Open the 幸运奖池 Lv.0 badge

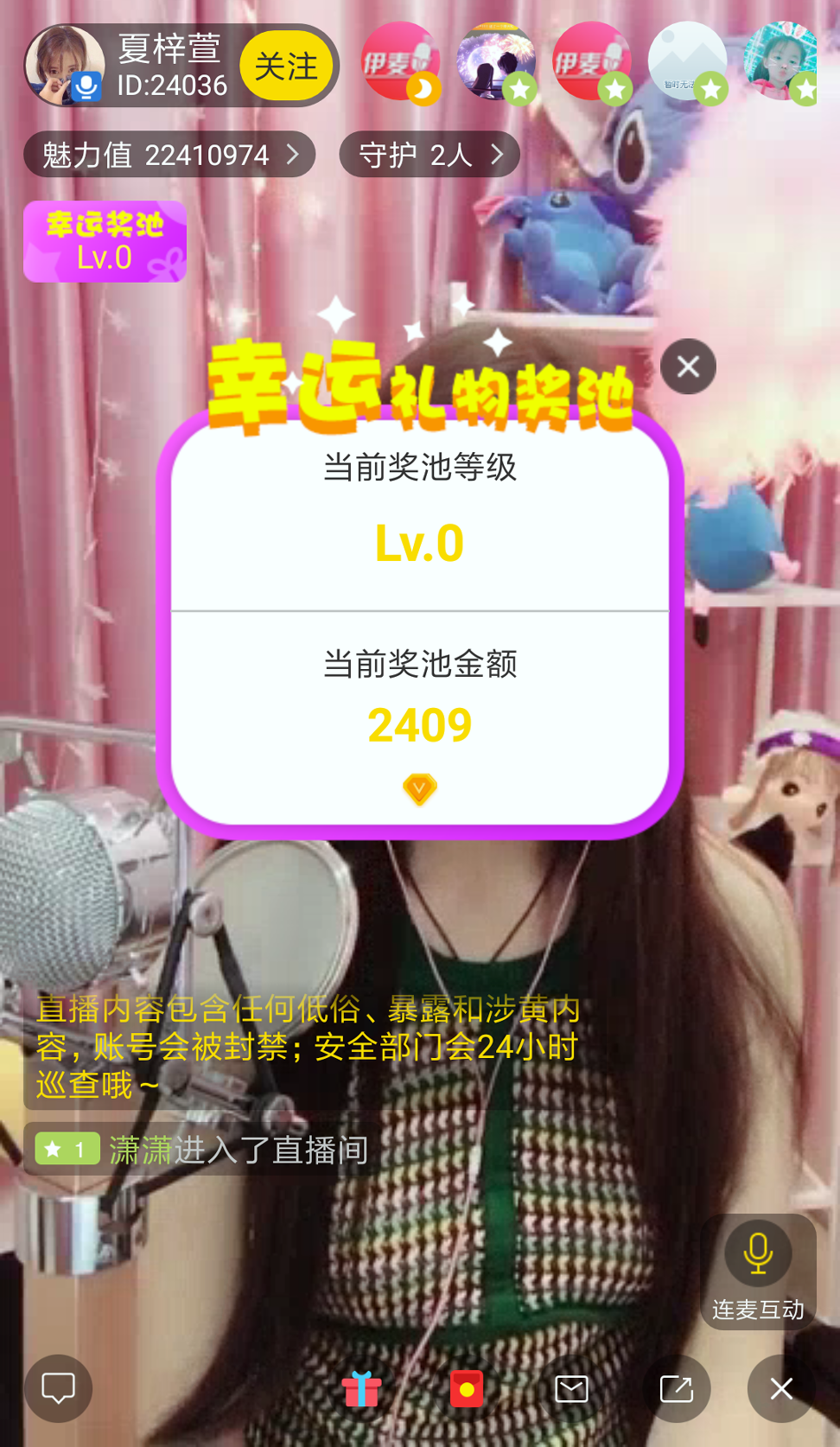(105, 242)
